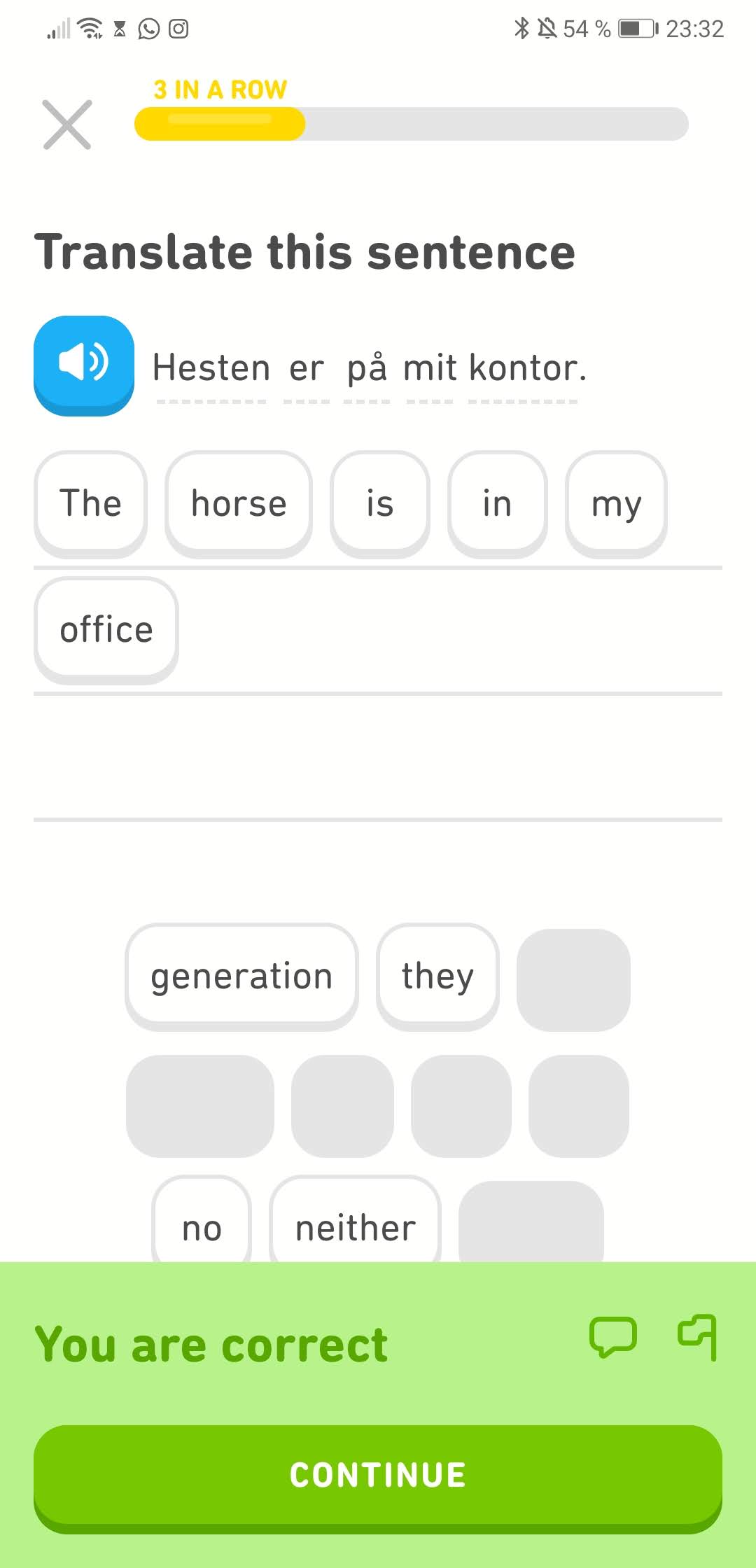
Task: Select the word tile 'generation'
Action: [241, 976]
